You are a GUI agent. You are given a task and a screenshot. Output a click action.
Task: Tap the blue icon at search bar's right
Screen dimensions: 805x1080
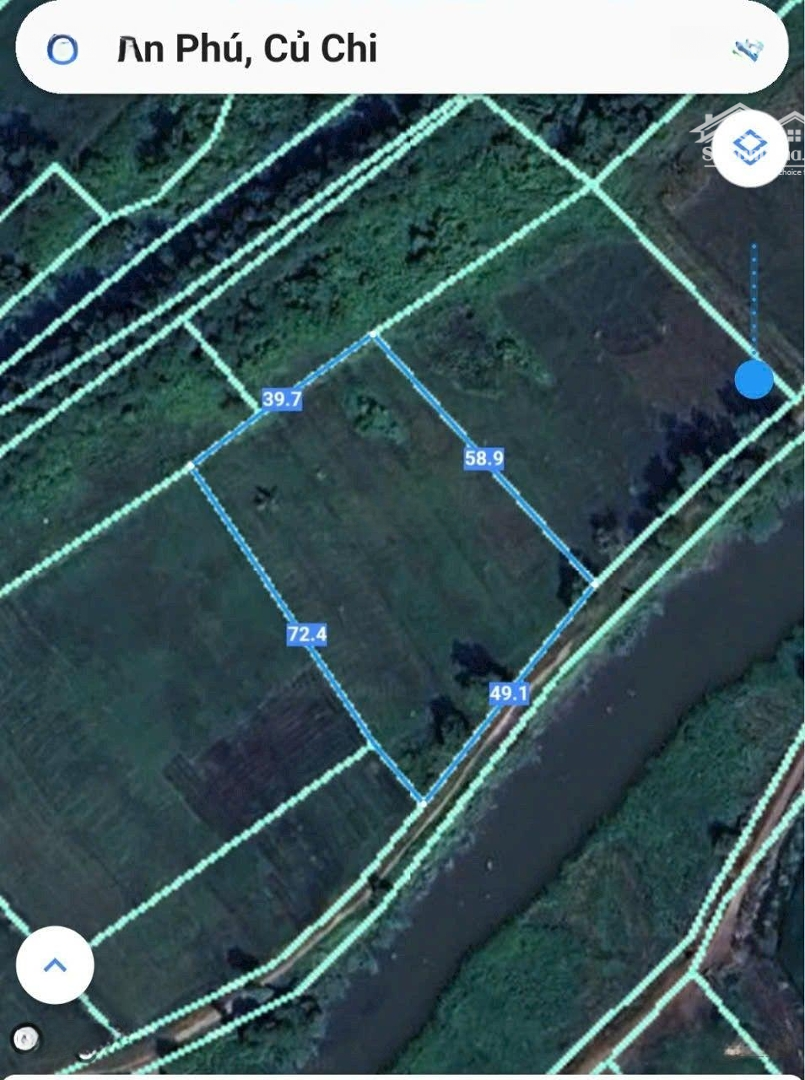click(x=748, y=48)
